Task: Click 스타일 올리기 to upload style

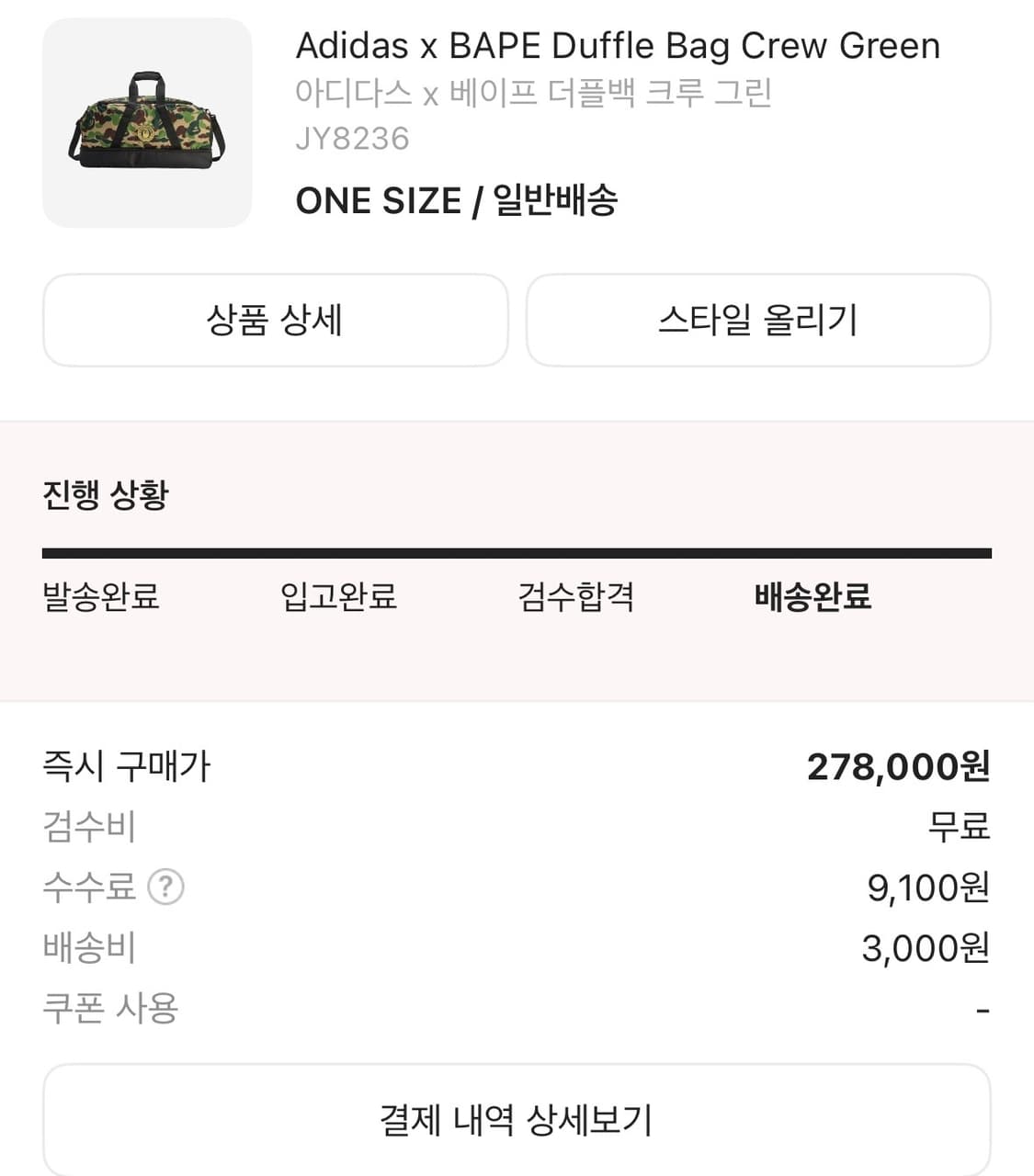Action: point(759,321)
